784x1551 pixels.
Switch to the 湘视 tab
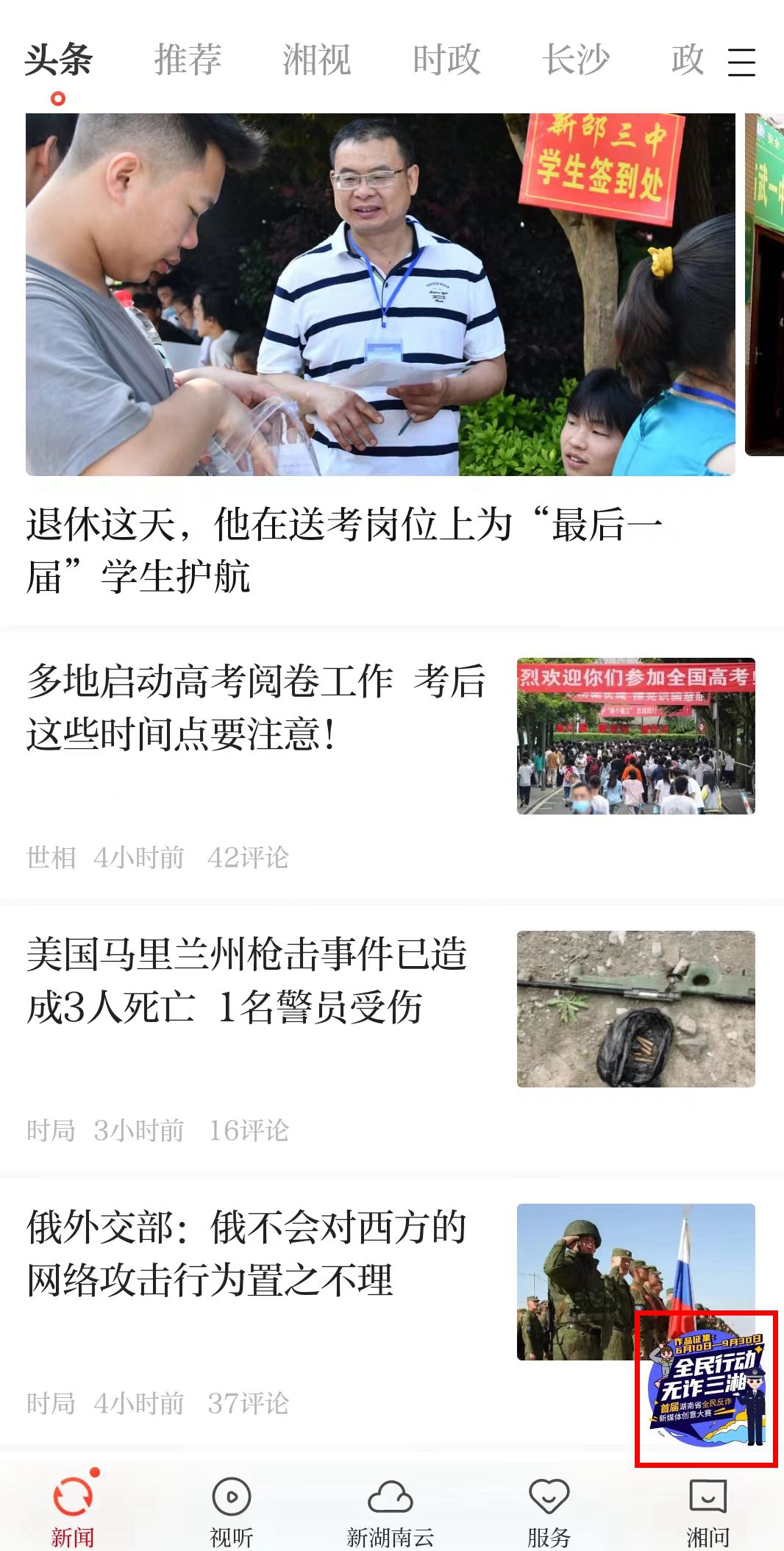coord(317,60)
